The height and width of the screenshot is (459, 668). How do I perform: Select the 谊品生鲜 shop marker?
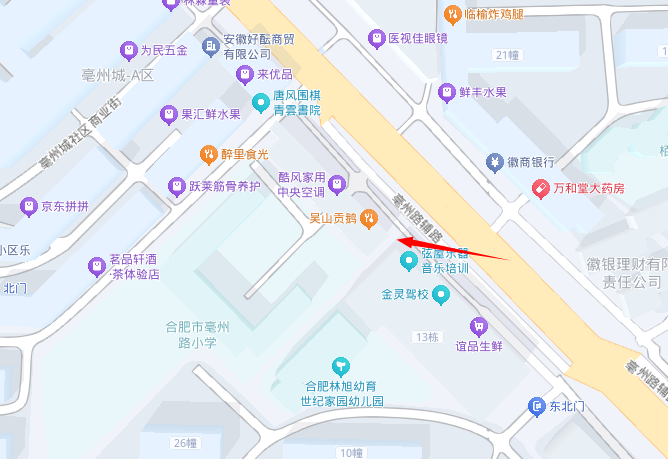pyautogui.click(x=478, y=326)
